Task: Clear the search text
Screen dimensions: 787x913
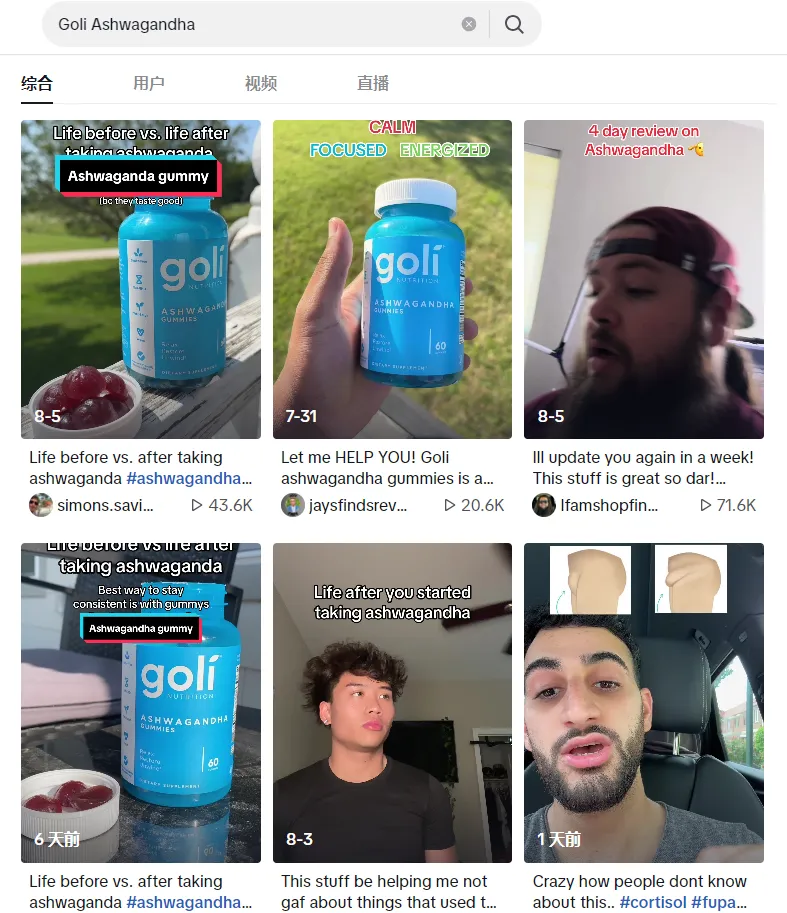Action: click(469, 24)
